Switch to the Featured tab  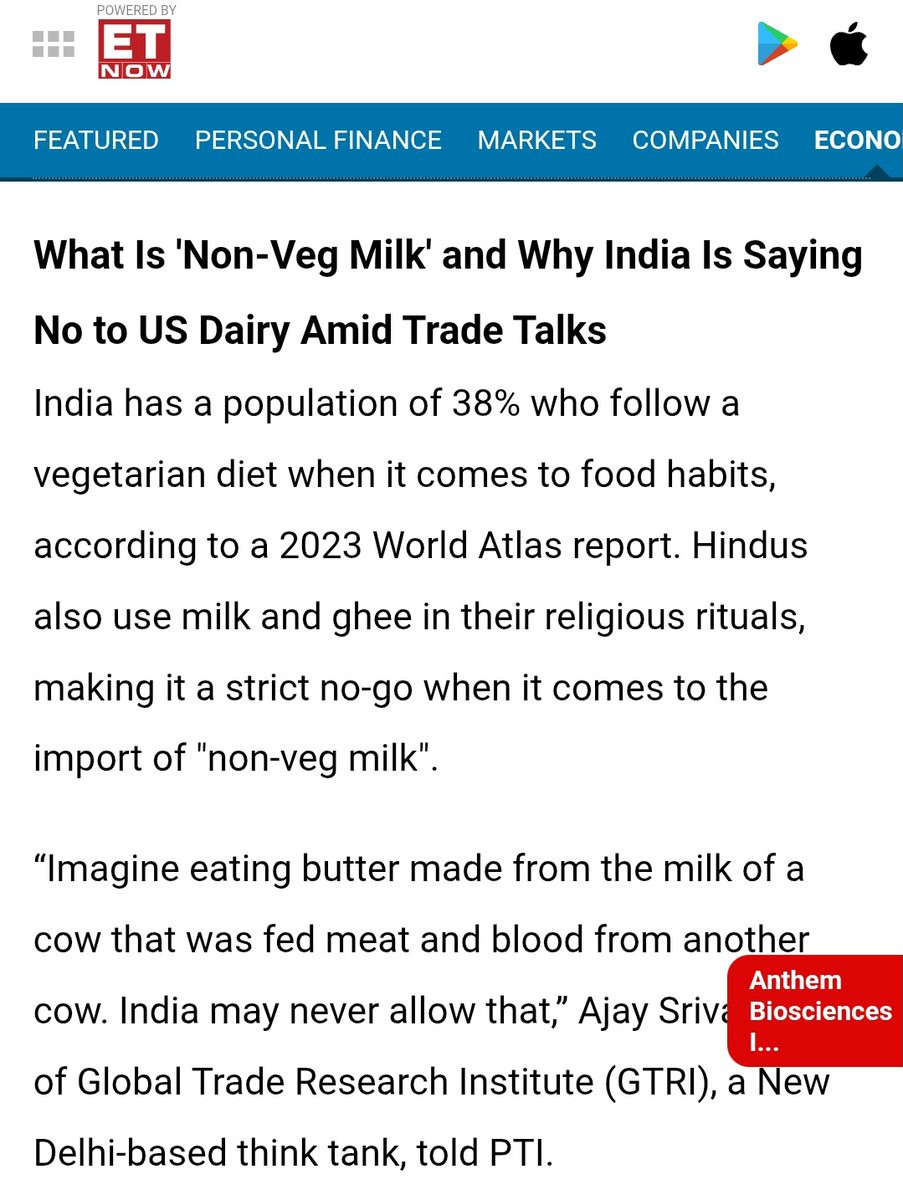(x=96, y=140)
